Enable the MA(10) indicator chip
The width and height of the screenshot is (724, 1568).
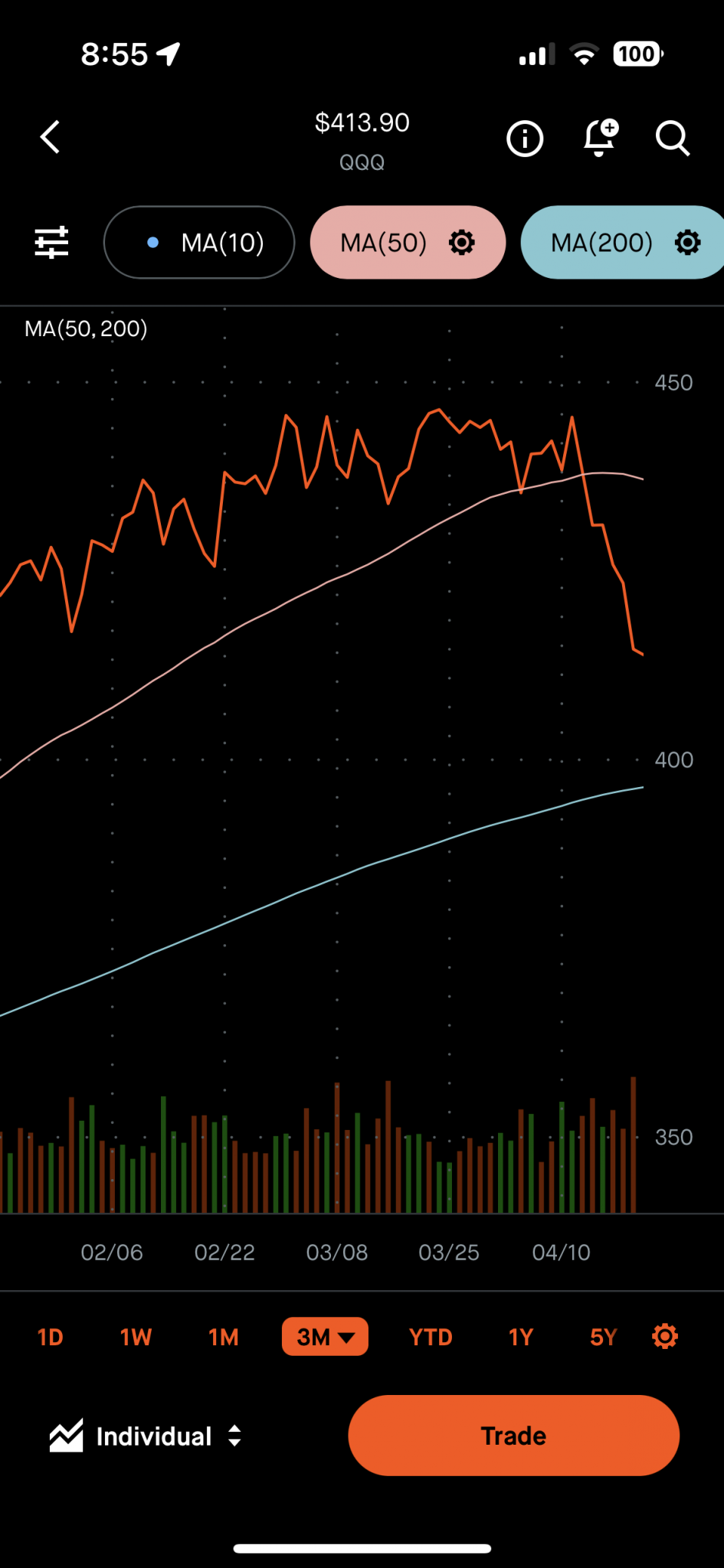(x=199, y=243)
